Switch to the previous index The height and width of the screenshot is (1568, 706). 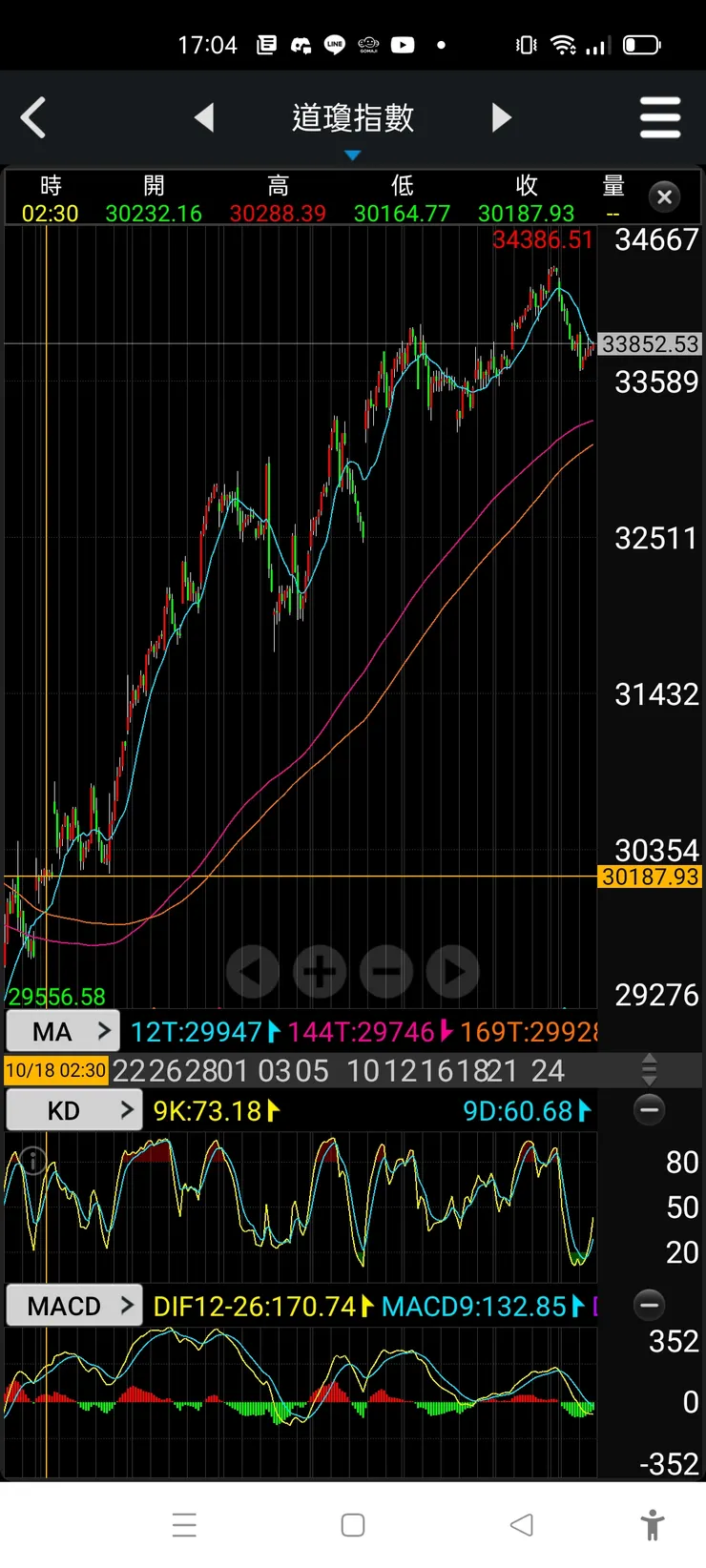point(203,118)
